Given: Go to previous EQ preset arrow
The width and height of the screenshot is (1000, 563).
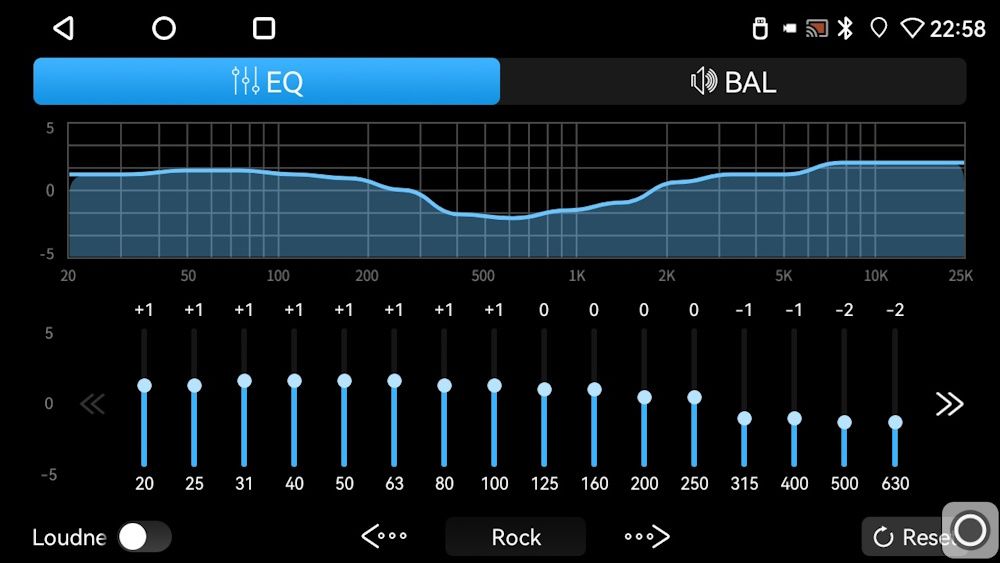Looking at the screenshot, I should (x=384, y=537).
